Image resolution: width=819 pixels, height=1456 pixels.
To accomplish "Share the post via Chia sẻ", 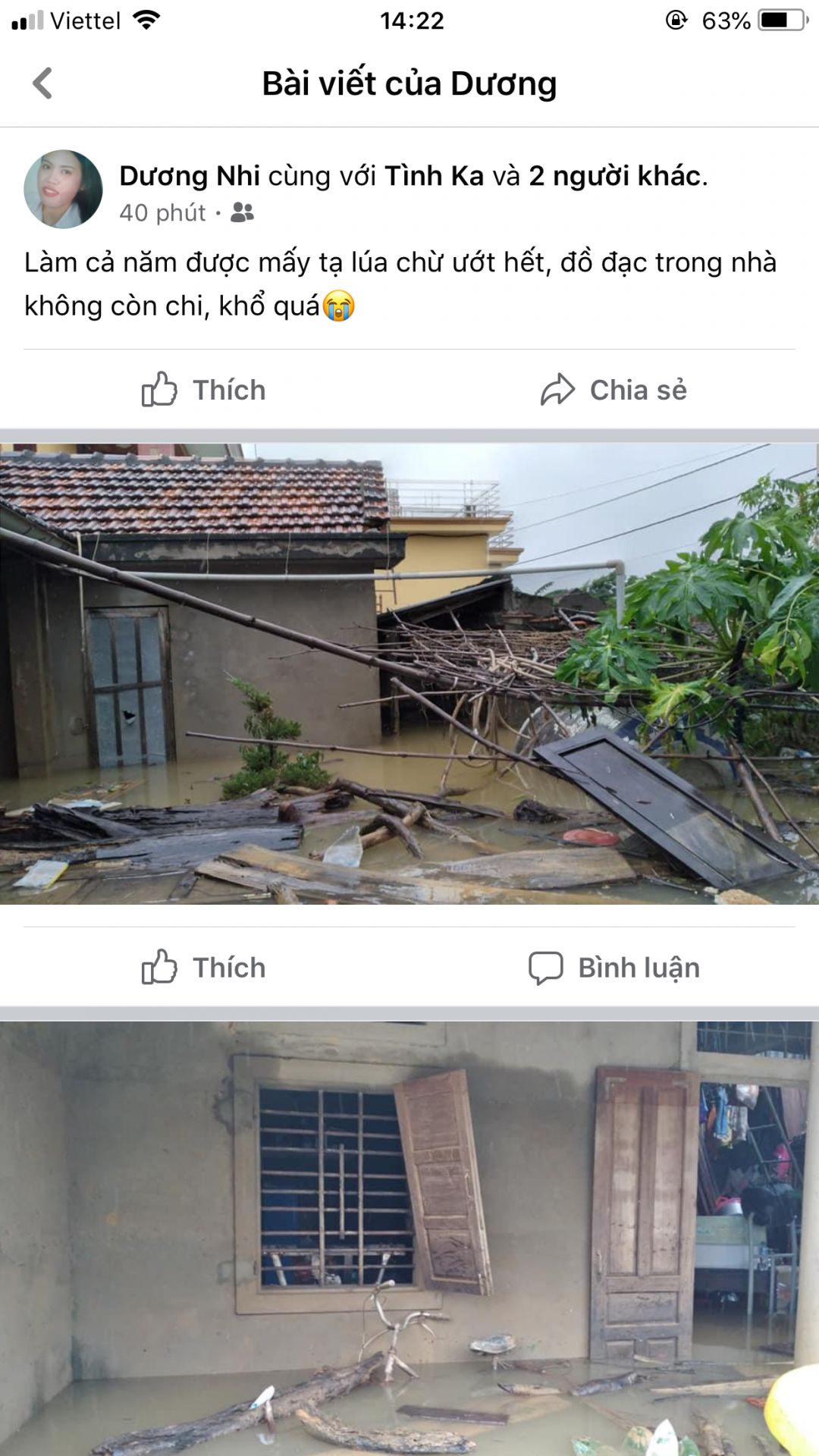I will point(613,390).
